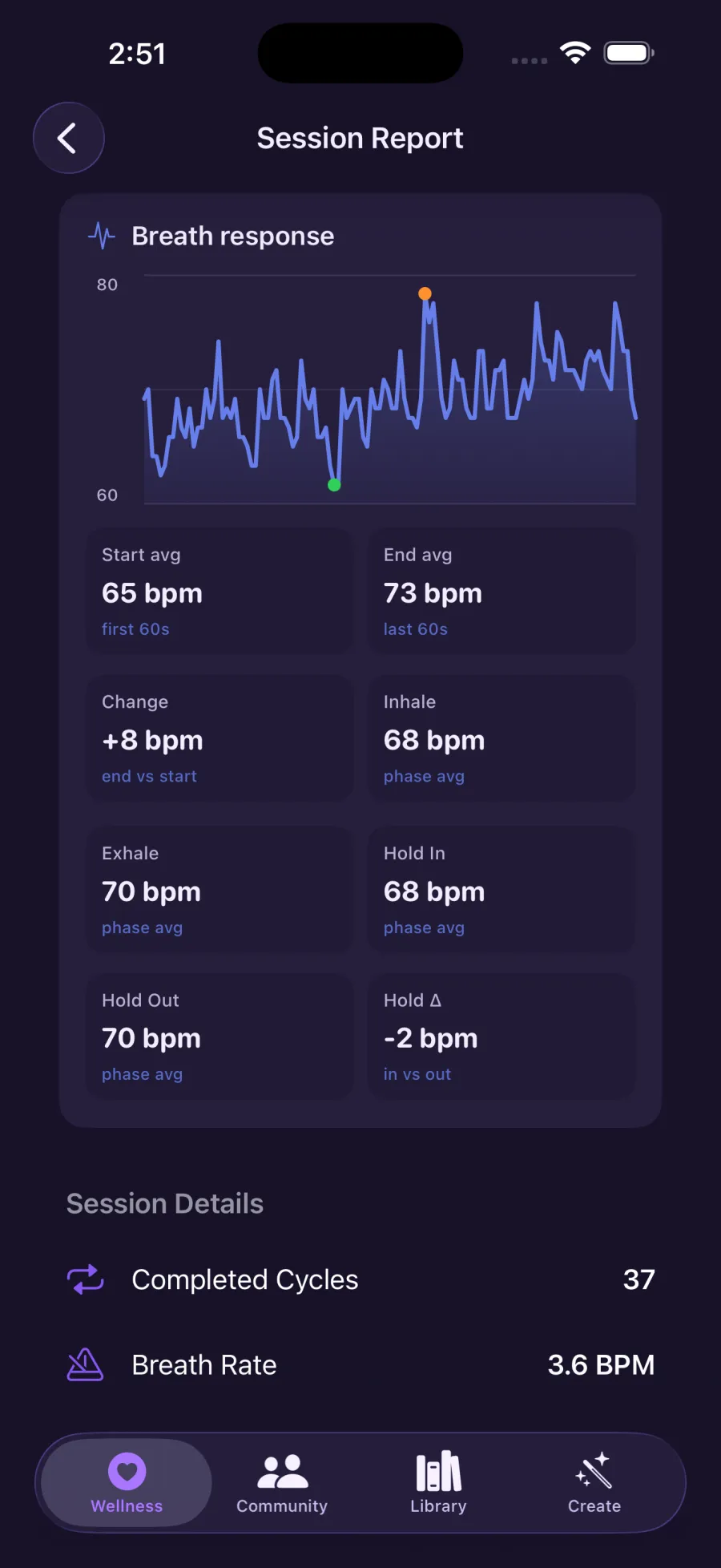Tap the Completed Cycles loop arrows icon
Viewport: 721px width, 1568px height.
coord(85,1279)
